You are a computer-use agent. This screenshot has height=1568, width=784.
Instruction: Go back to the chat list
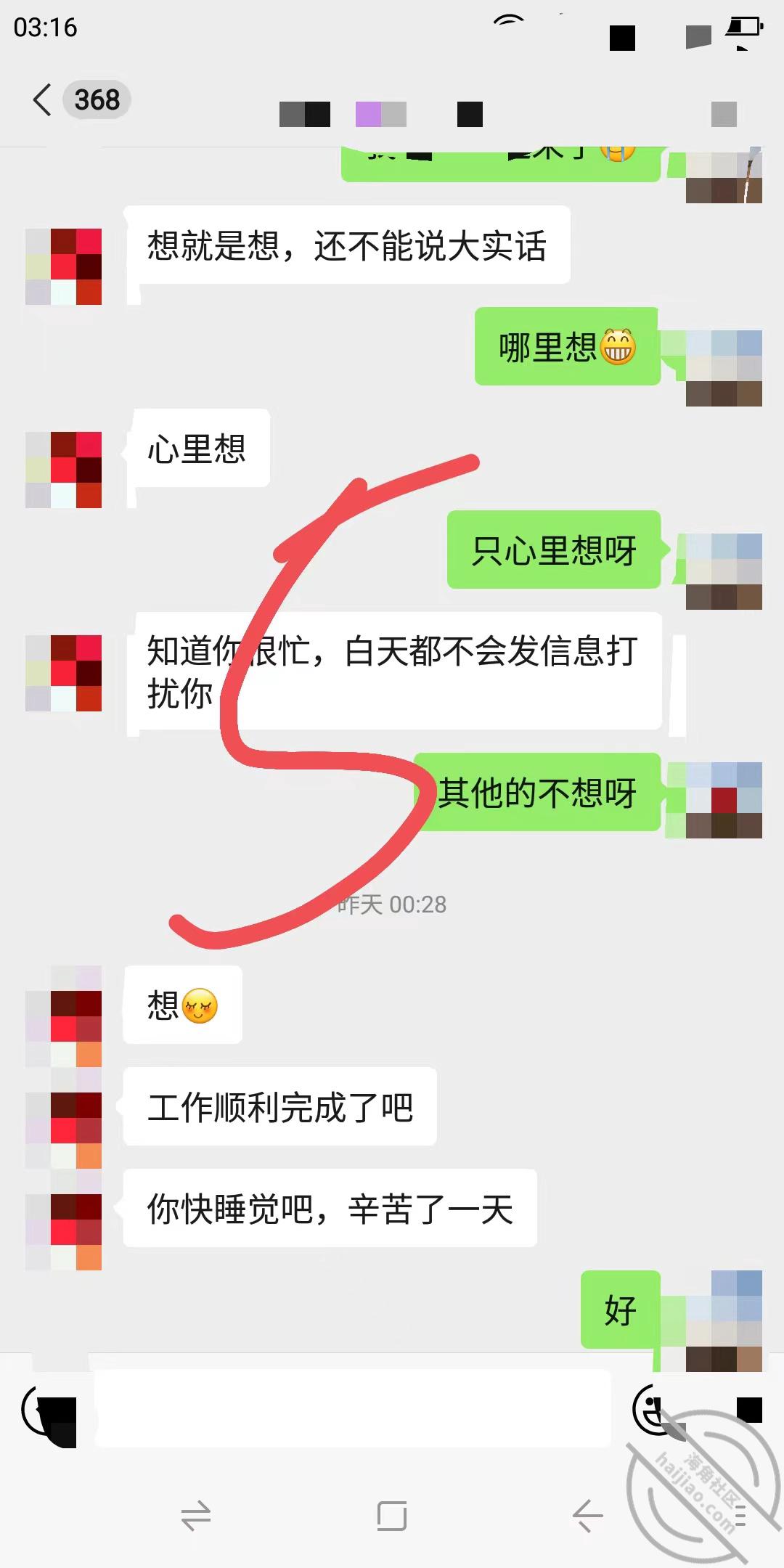(x=44, y=99)
